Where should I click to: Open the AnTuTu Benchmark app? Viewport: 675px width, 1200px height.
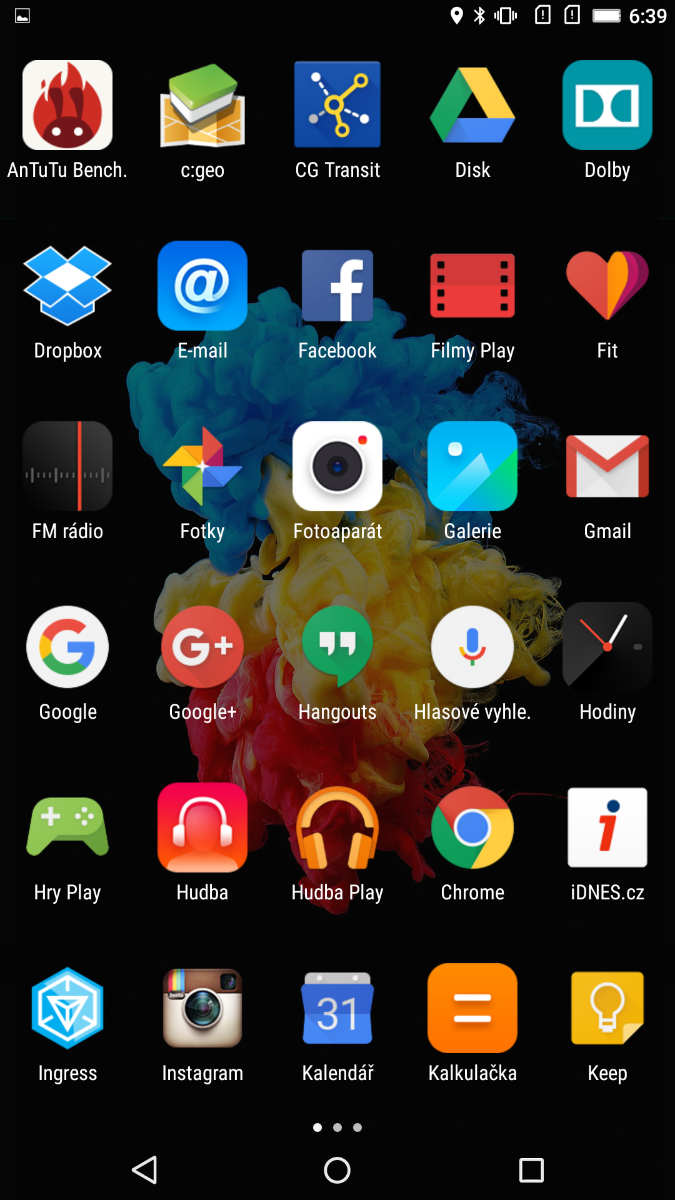(x=67, y=106)
